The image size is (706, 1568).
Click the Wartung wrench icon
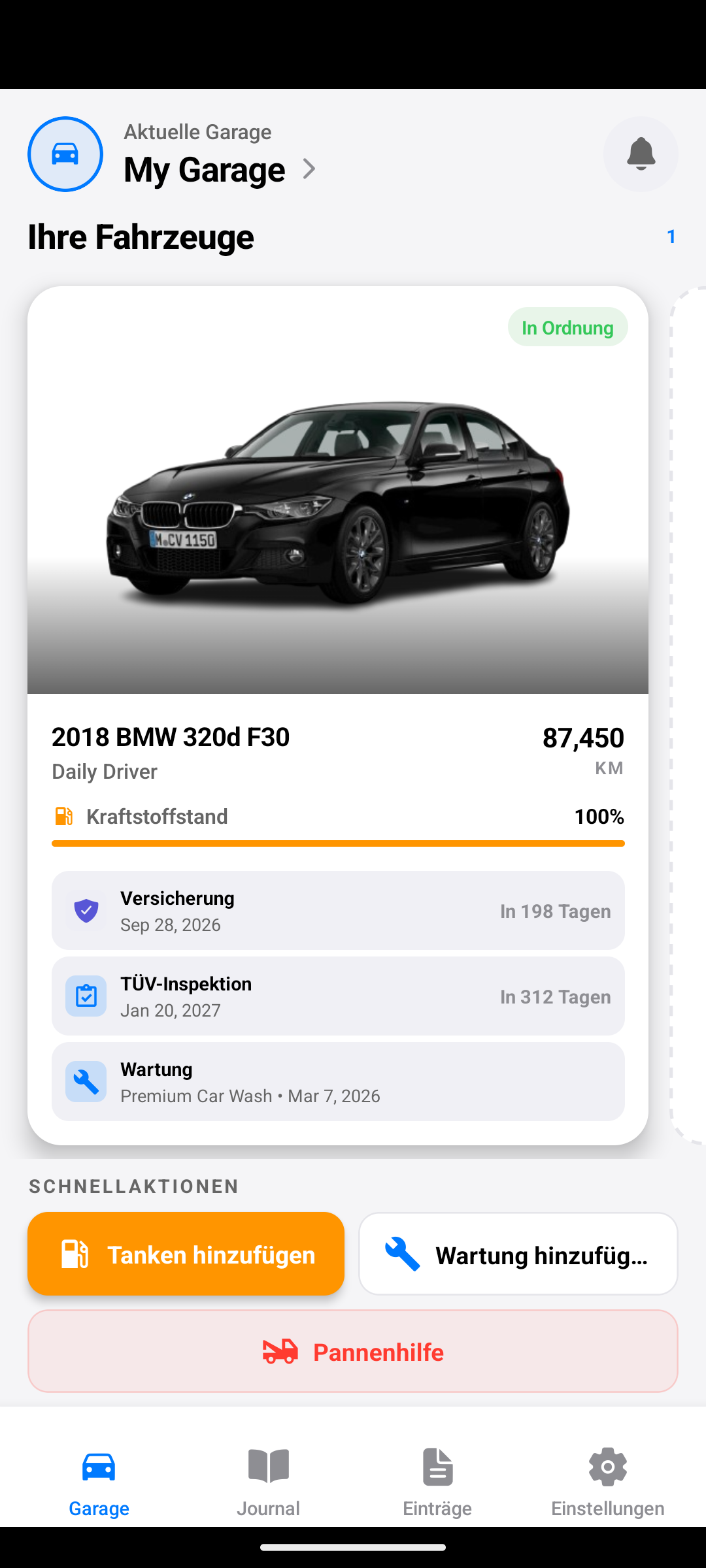click(86, 1081)
